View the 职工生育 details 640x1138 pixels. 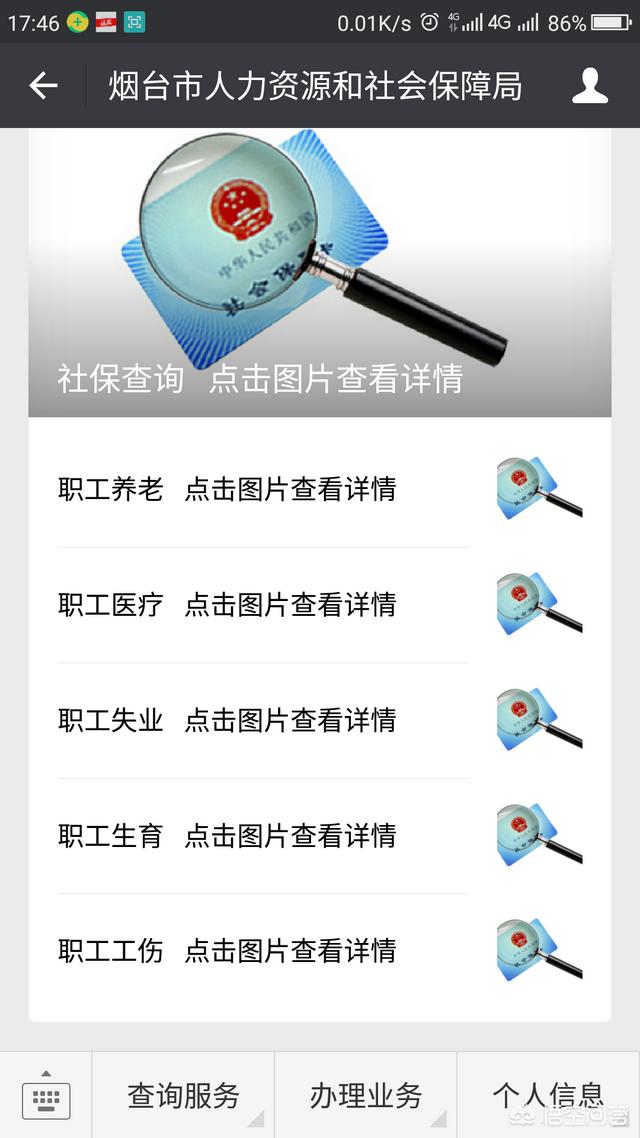click(320, 835)
